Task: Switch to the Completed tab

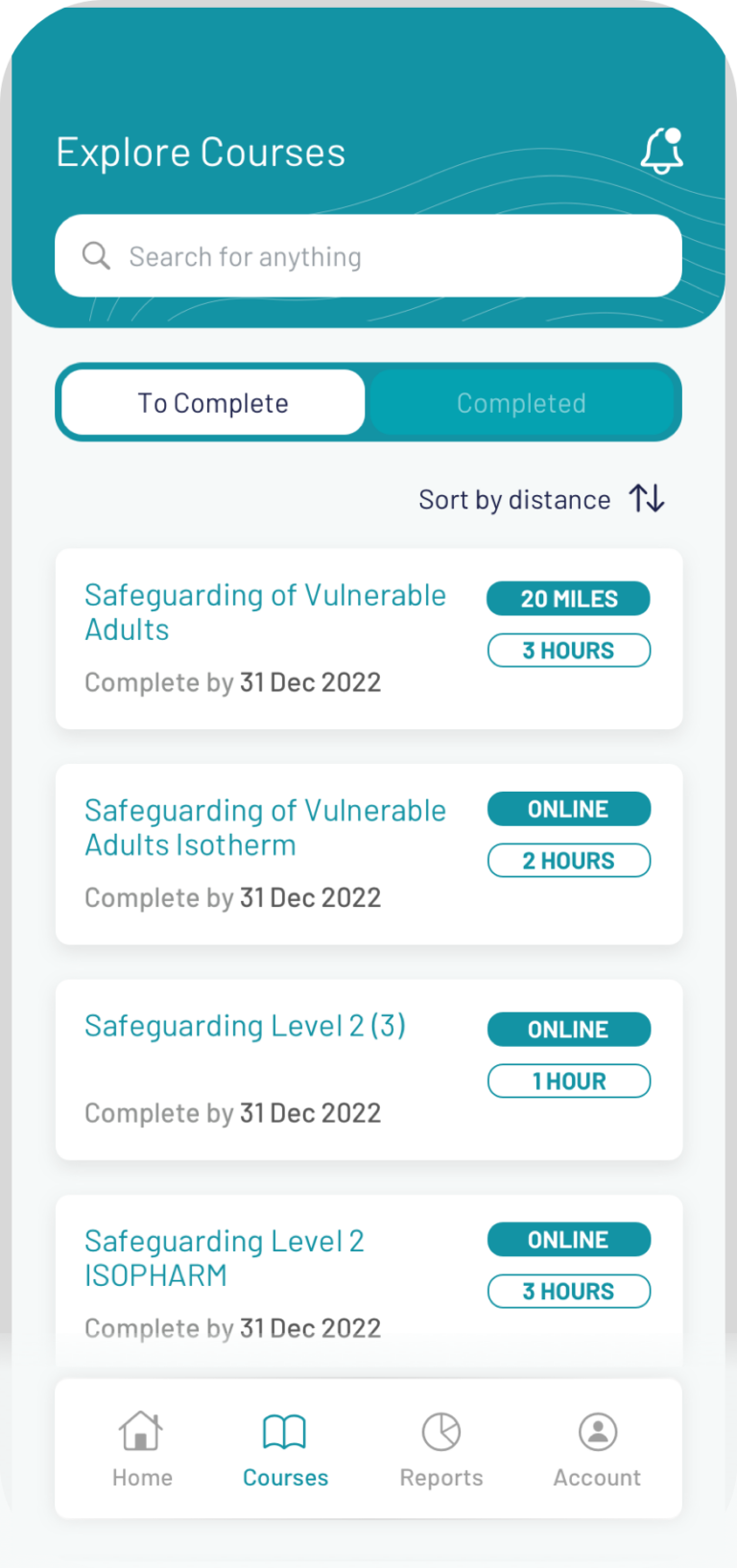Action: [x=521, y=403]
